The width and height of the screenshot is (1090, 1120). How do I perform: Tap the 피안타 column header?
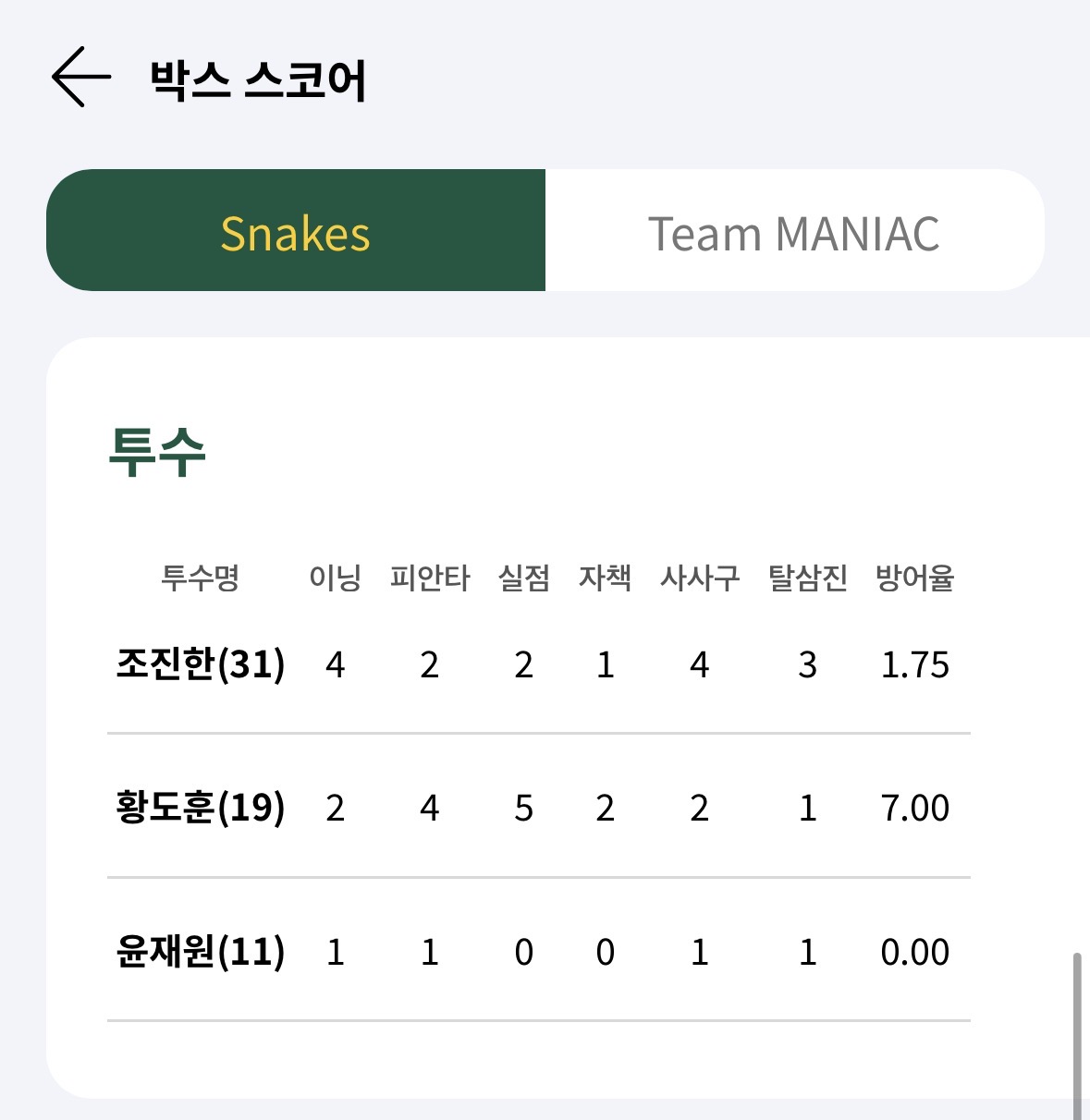click(x=428, y=578)
